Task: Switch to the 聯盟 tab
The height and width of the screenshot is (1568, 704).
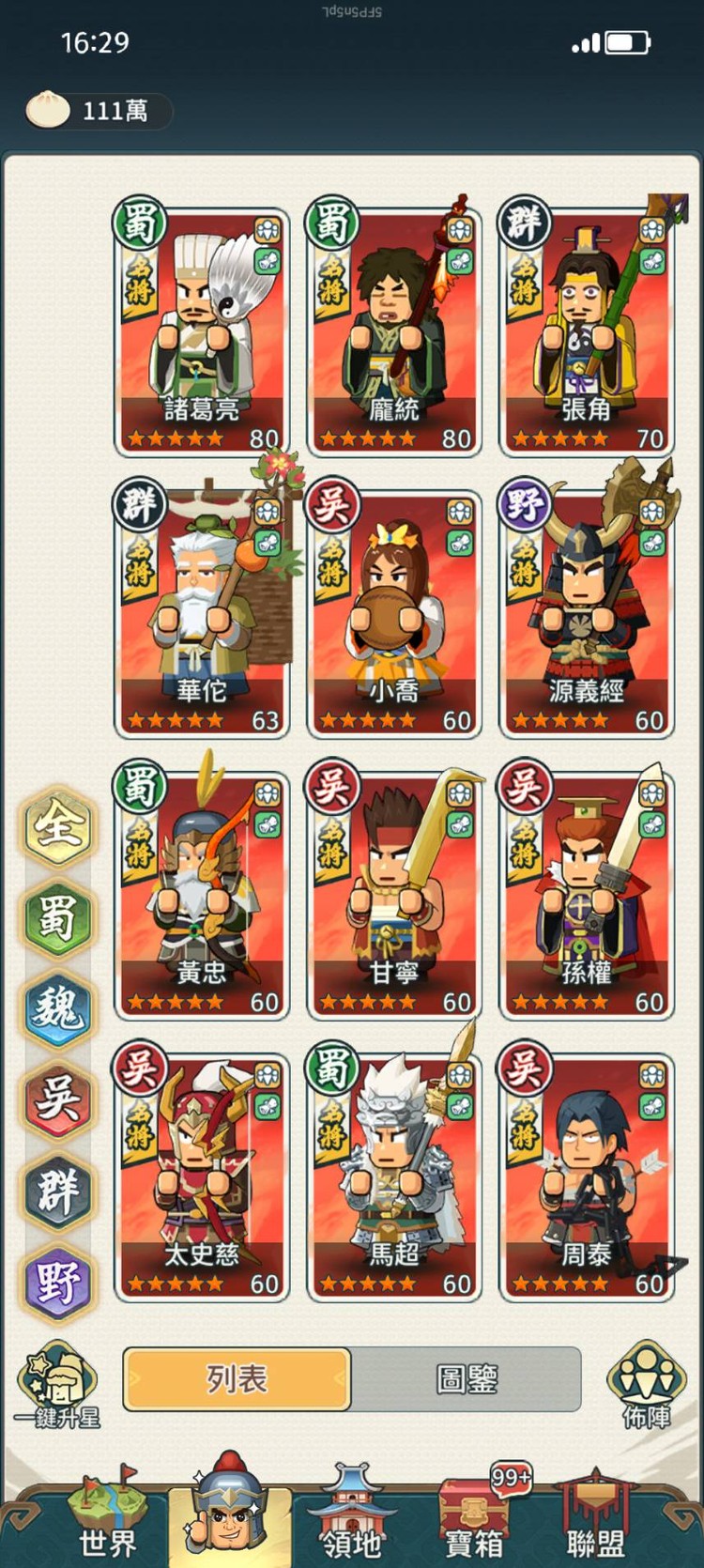Action: point(595,1514)
